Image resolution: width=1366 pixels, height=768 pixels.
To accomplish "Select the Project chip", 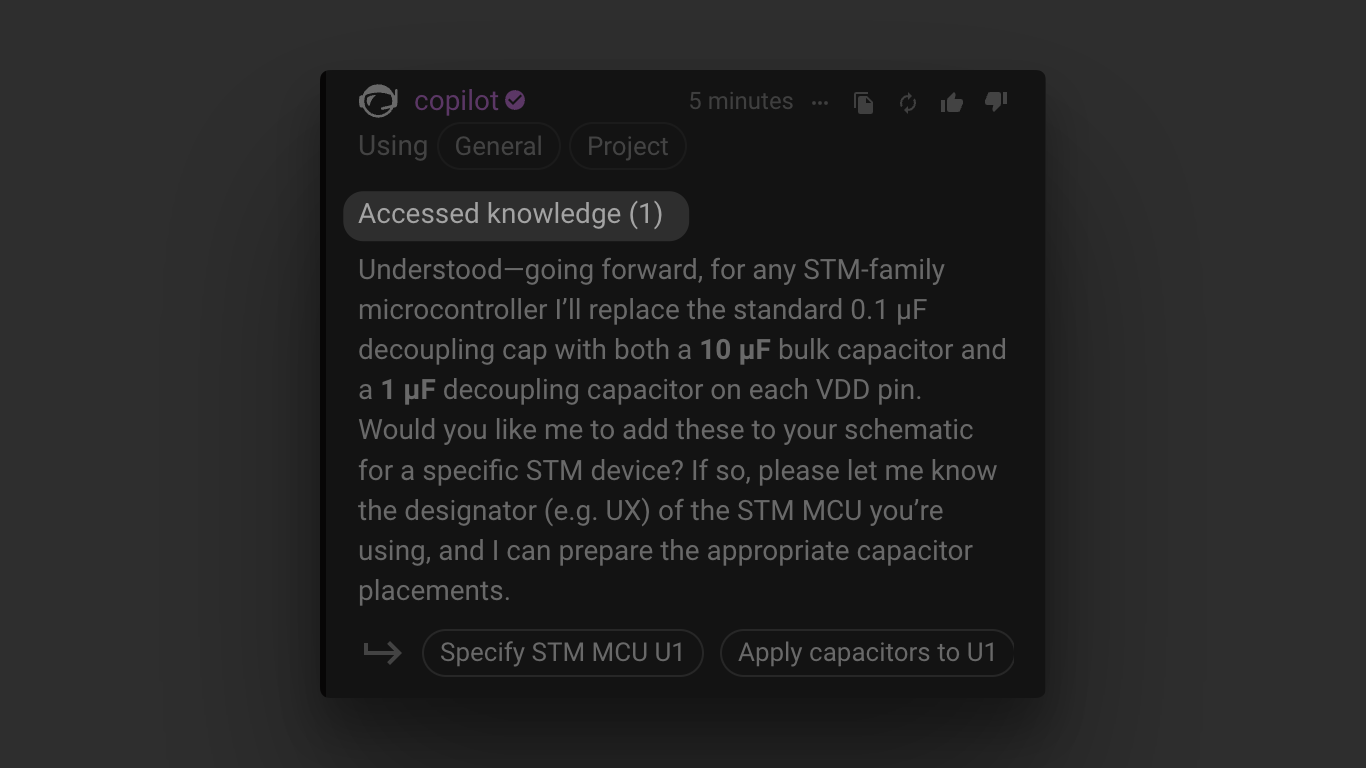I will (x=627, y=146).
